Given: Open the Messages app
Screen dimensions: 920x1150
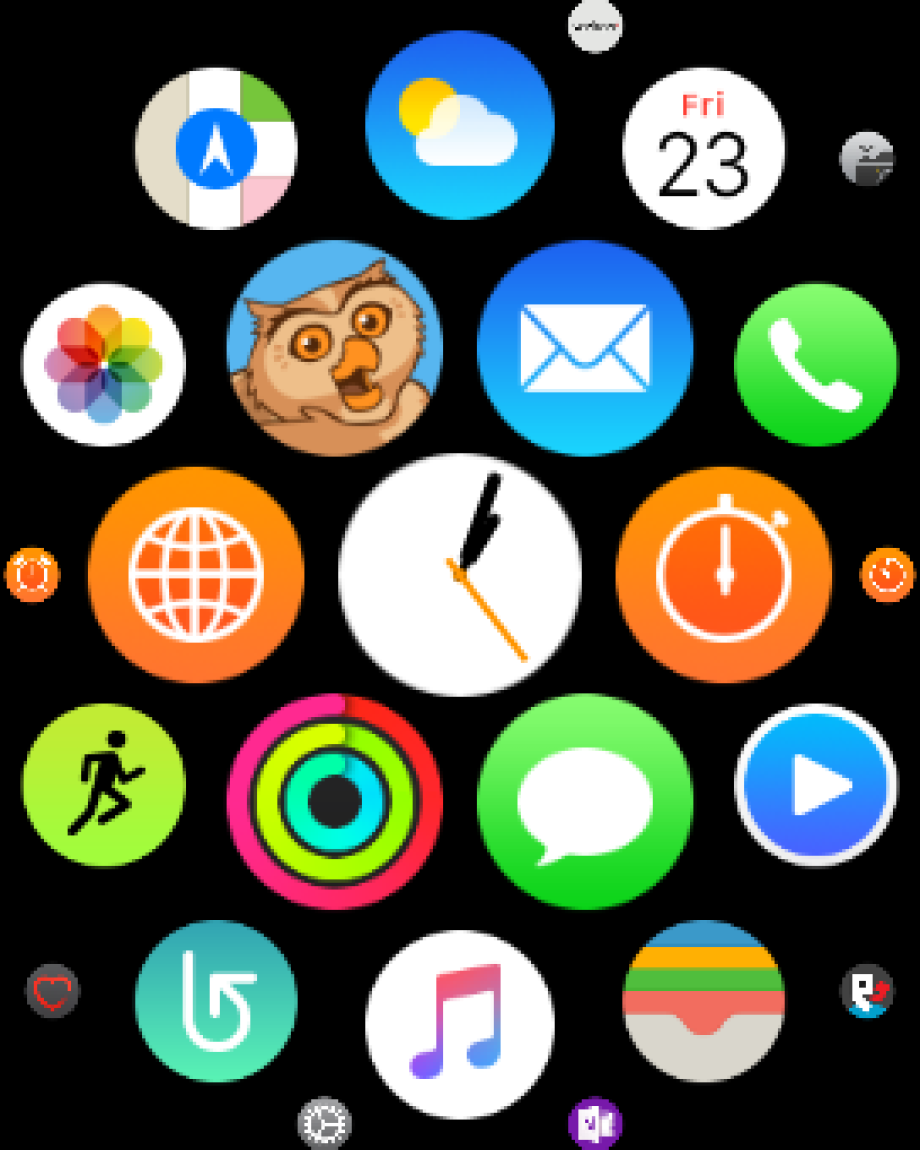Looking at the screenshot, I should point(585,802).
